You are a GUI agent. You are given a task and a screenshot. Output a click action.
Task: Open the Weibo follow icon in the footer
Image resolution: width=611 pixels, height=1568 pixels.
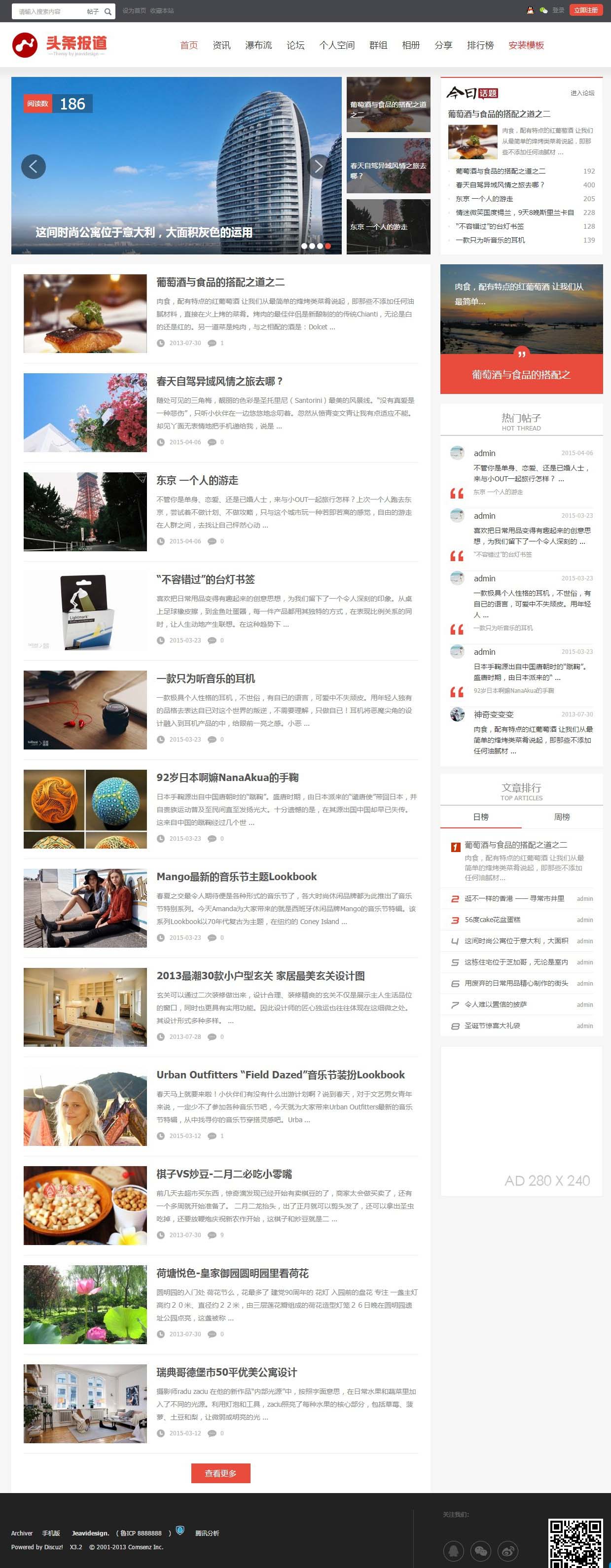[x=507, y=1551]
